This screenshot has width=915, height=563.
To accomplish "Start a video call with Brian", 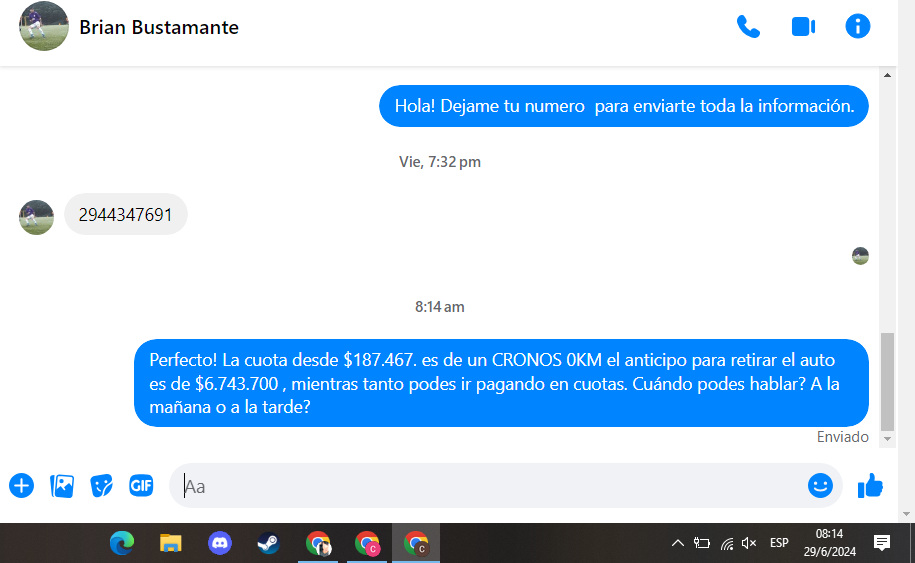I will [803, 27].
